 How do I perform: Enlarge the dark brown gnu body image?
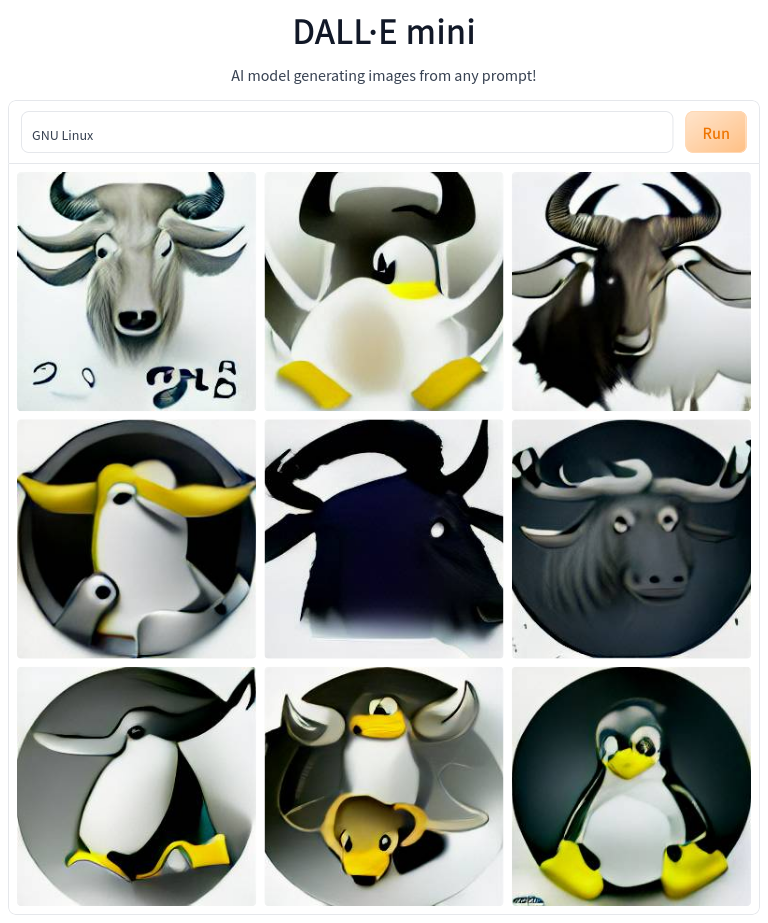(x=631, y=291)
